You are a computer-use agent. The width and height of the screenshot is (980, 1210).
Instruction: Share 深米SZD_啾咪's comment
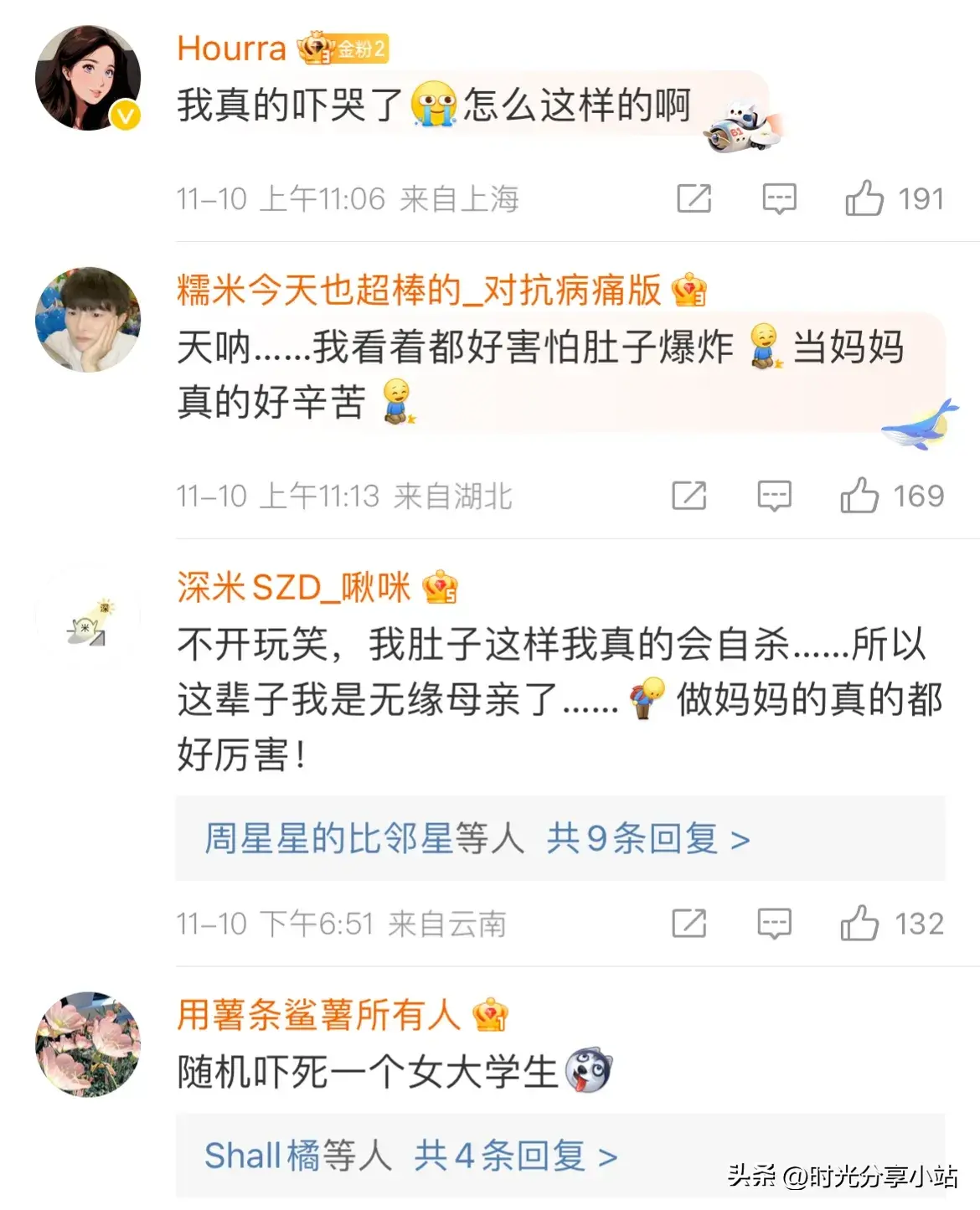[689, 924]
